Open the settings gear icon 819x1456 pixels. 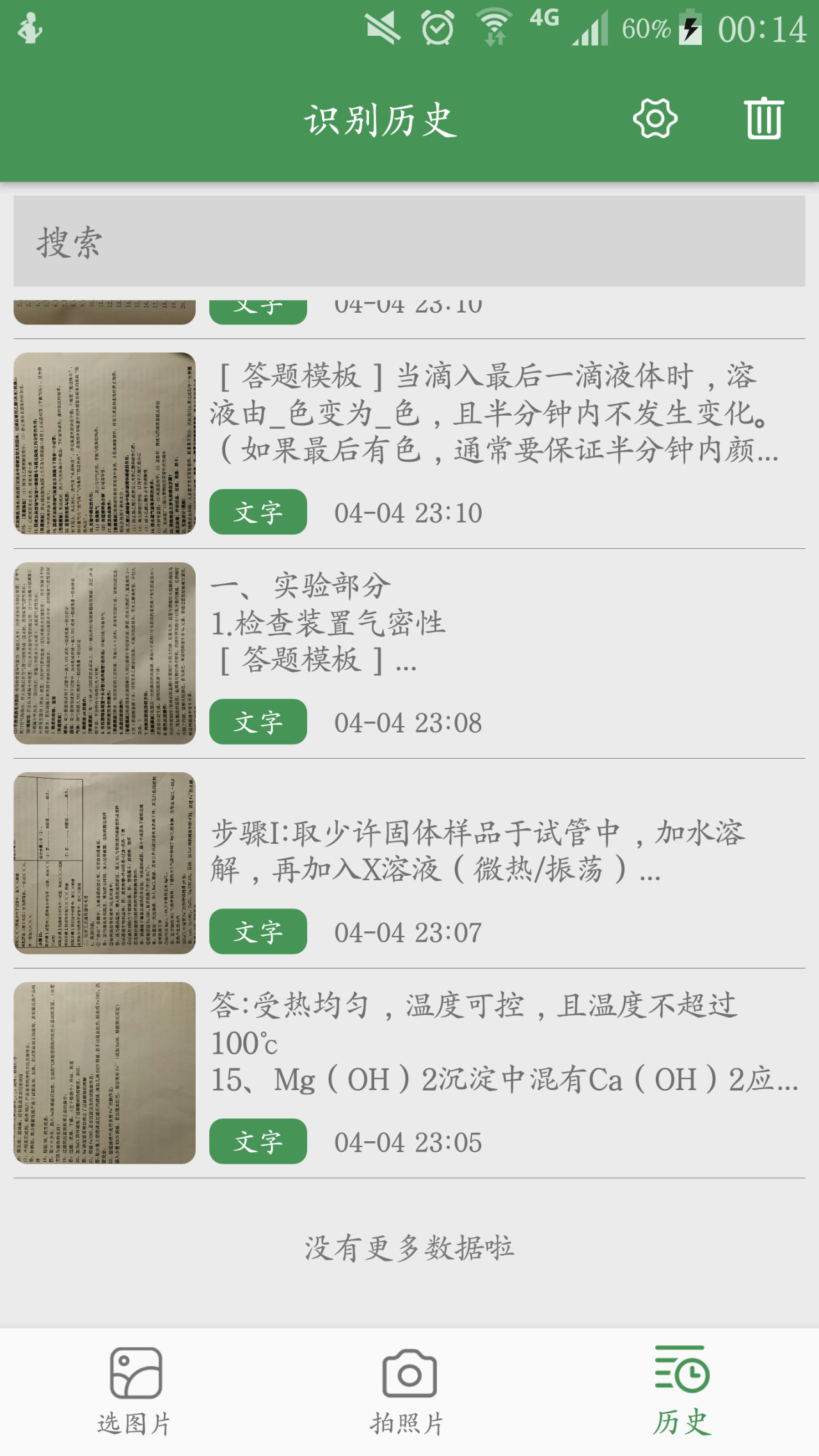pyautogui.click(x=655, y=119)
